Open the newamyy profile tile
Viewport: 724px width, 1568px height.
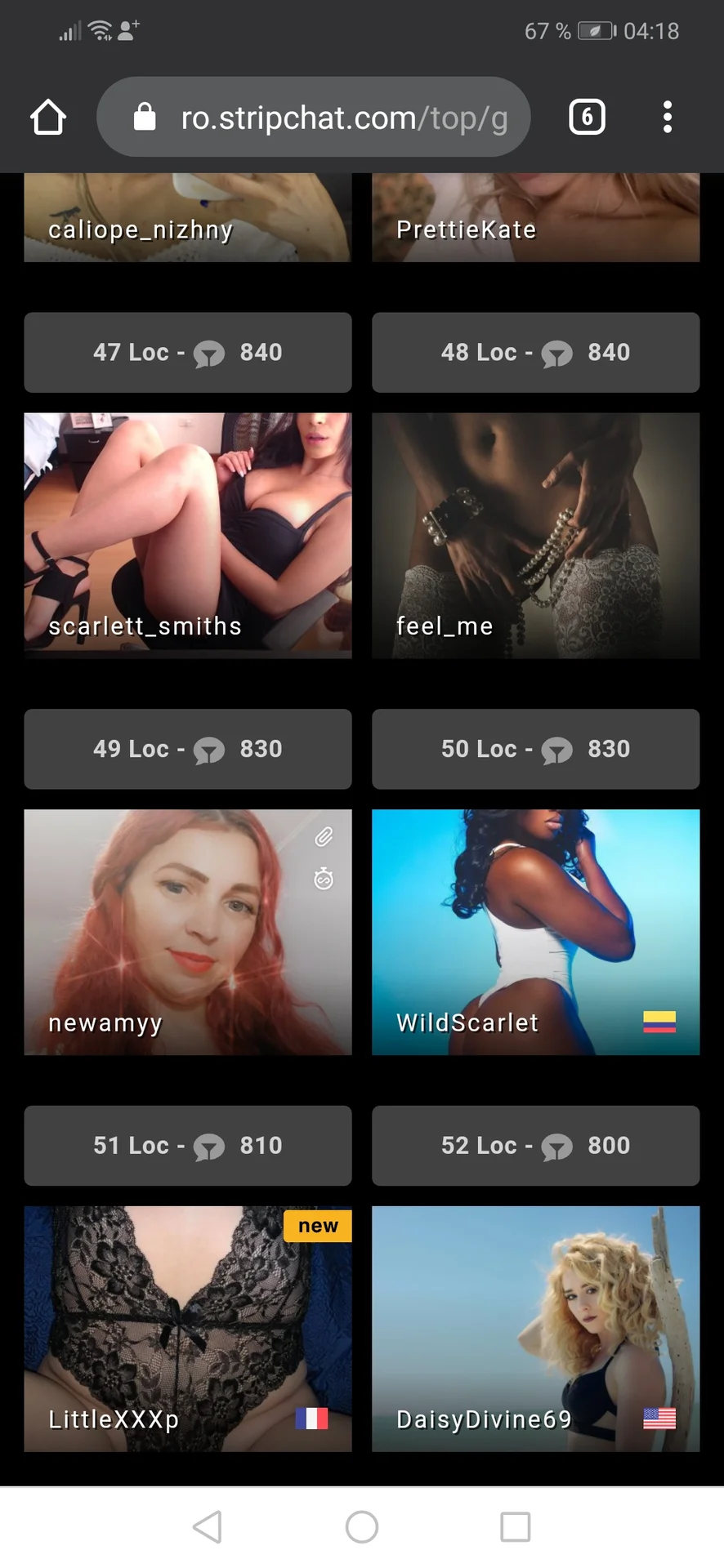(188, 932)
